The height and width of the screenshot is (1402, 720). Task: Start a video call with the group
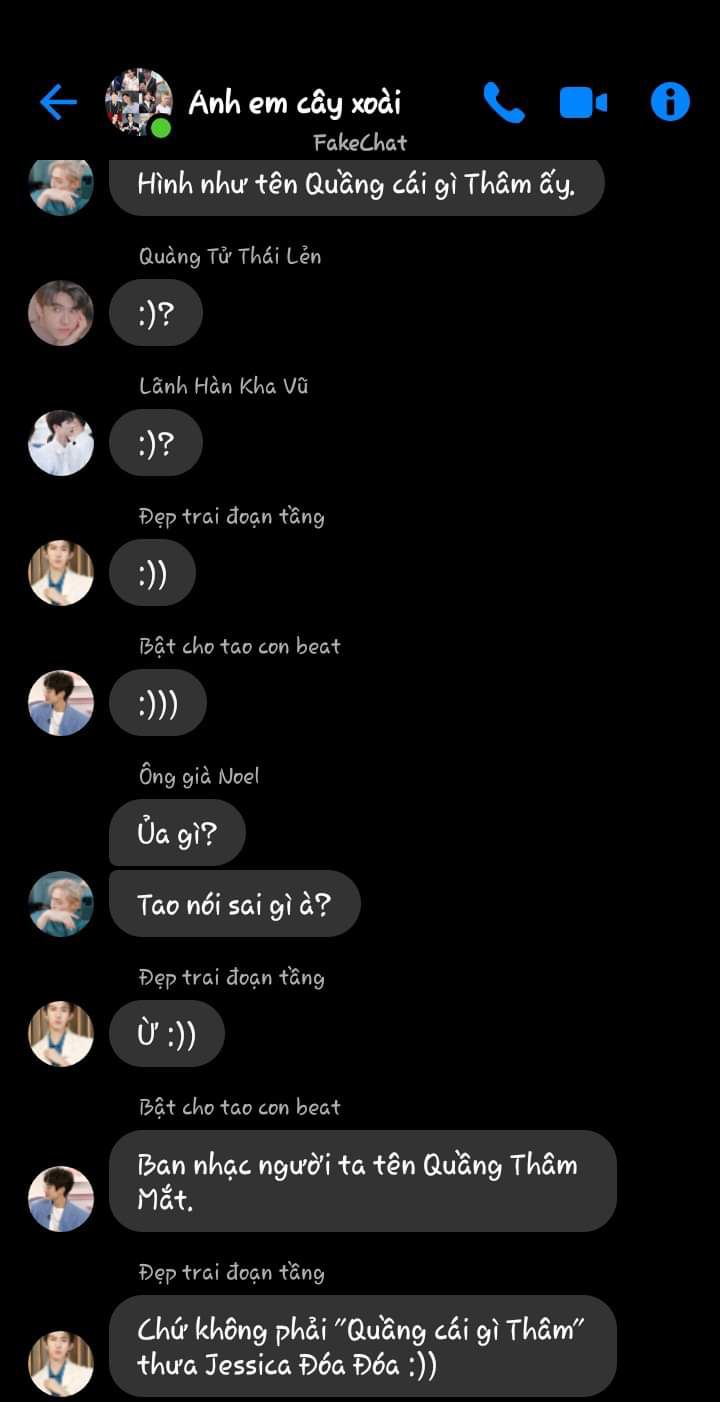point(583,102)
